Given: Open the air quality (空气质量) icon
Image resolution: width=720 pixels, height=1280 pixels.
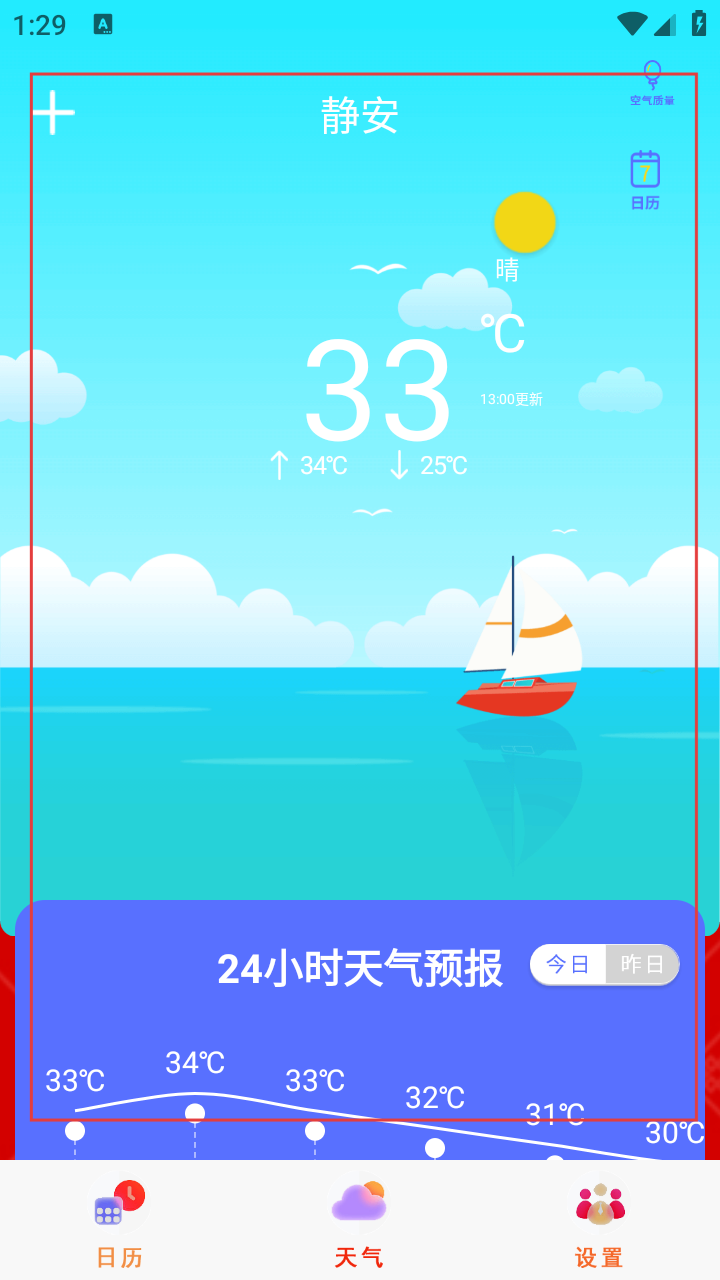Looking at the screenshot, I should pos(652,84).
